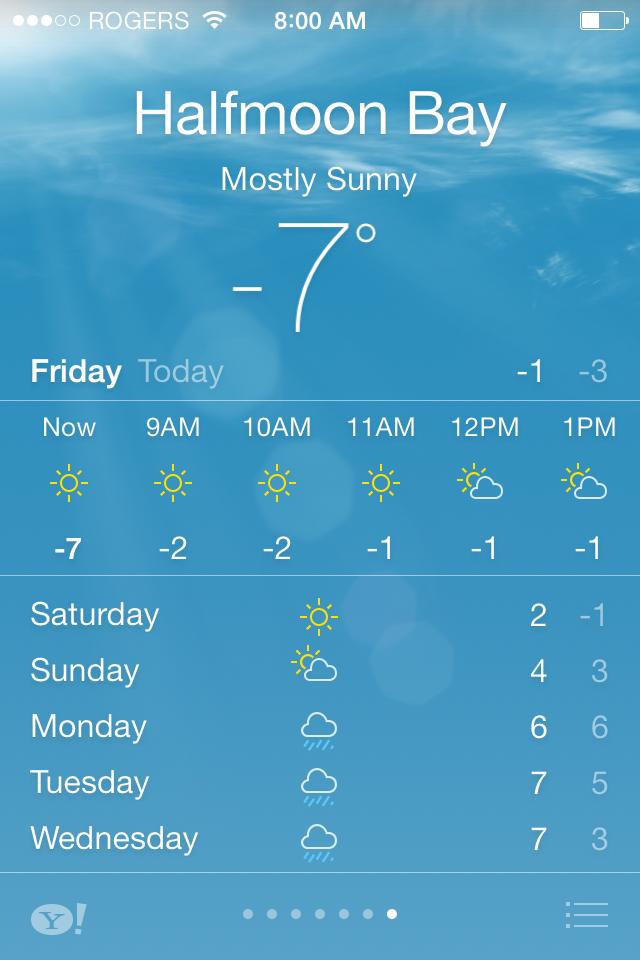
Task: Tap the page indicator dots
Action: 320,914
